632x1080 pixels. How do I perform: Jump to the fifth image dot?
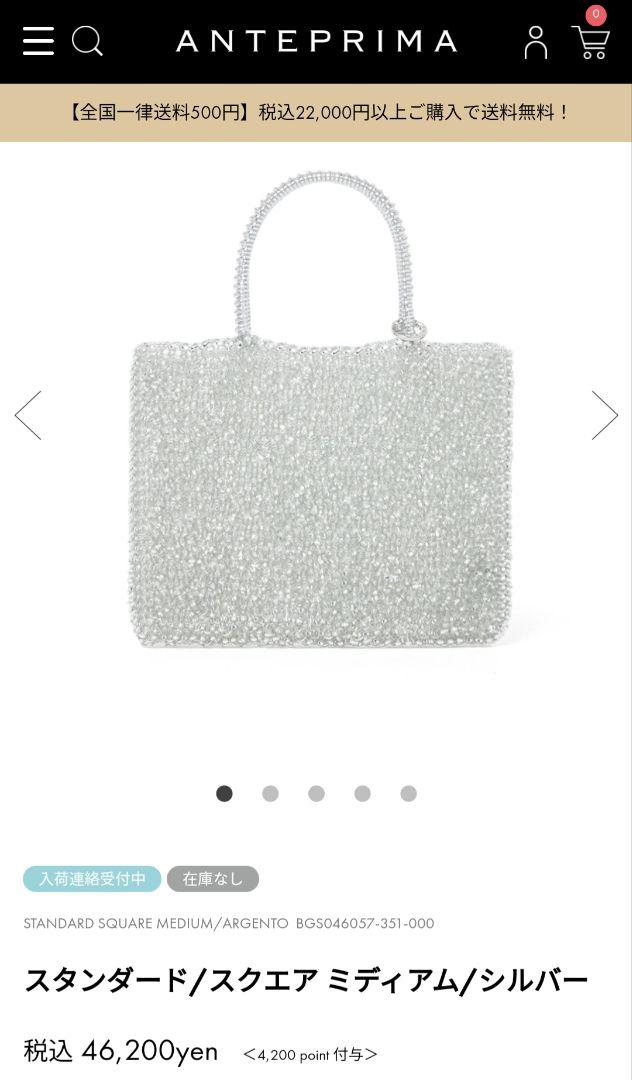408,793
